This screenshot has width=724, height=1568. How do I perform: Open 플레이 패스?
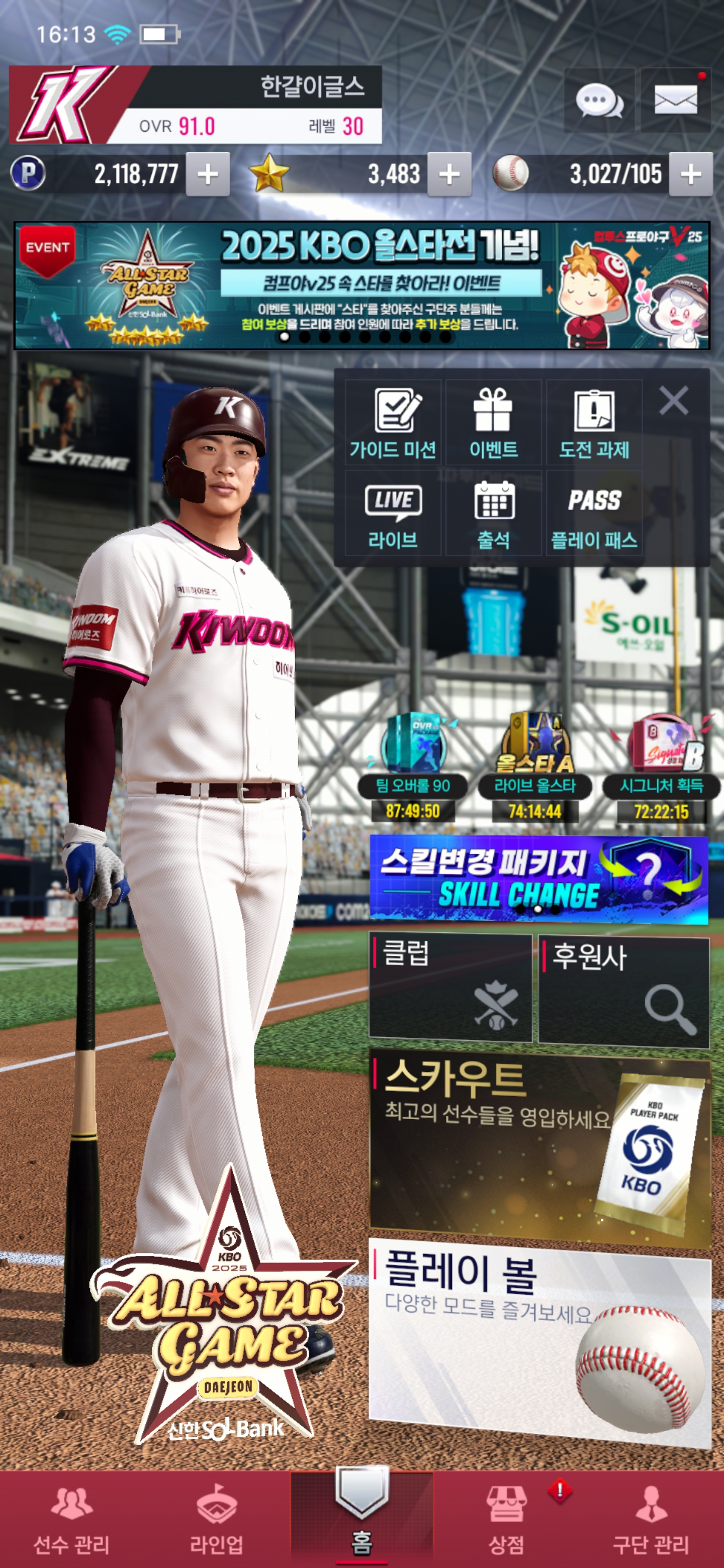(594, 514)
